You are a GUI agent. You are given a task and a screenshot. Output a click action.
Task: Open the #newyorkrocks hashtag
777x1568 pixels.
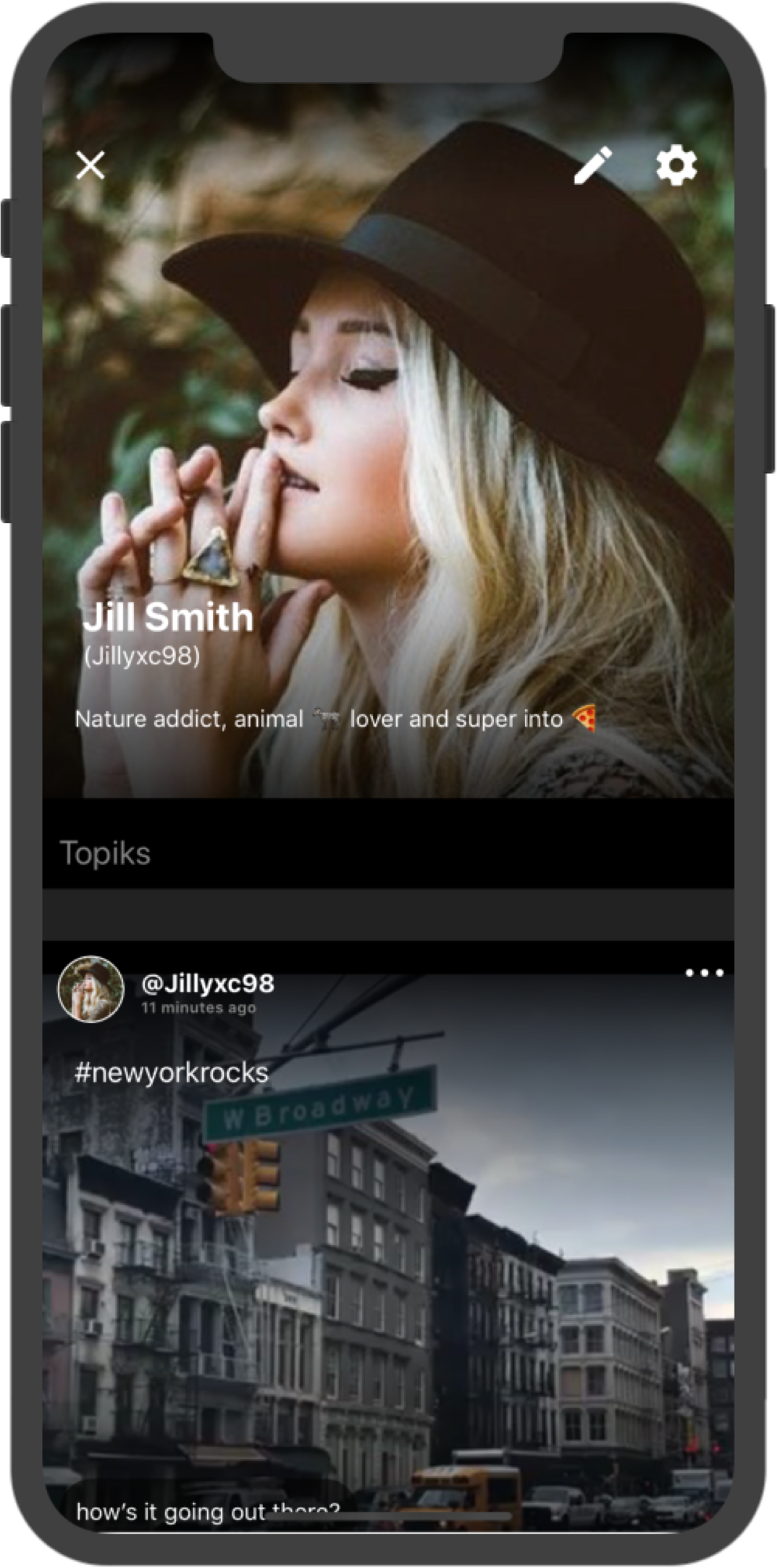(x=171, y=1072)
